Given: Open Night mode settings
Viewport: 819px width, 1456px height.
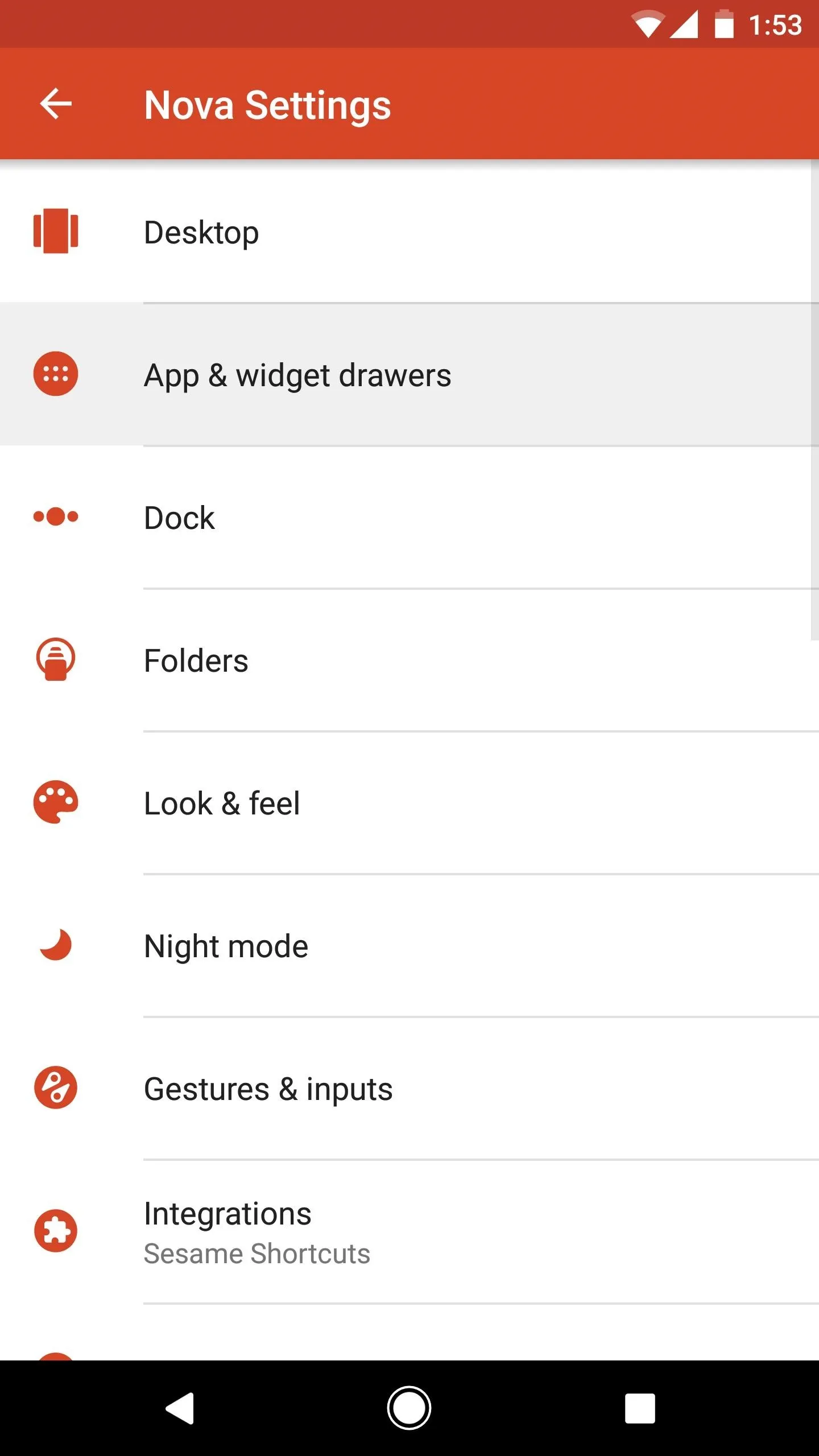Looking at the screenshot, I should point(409,946).
